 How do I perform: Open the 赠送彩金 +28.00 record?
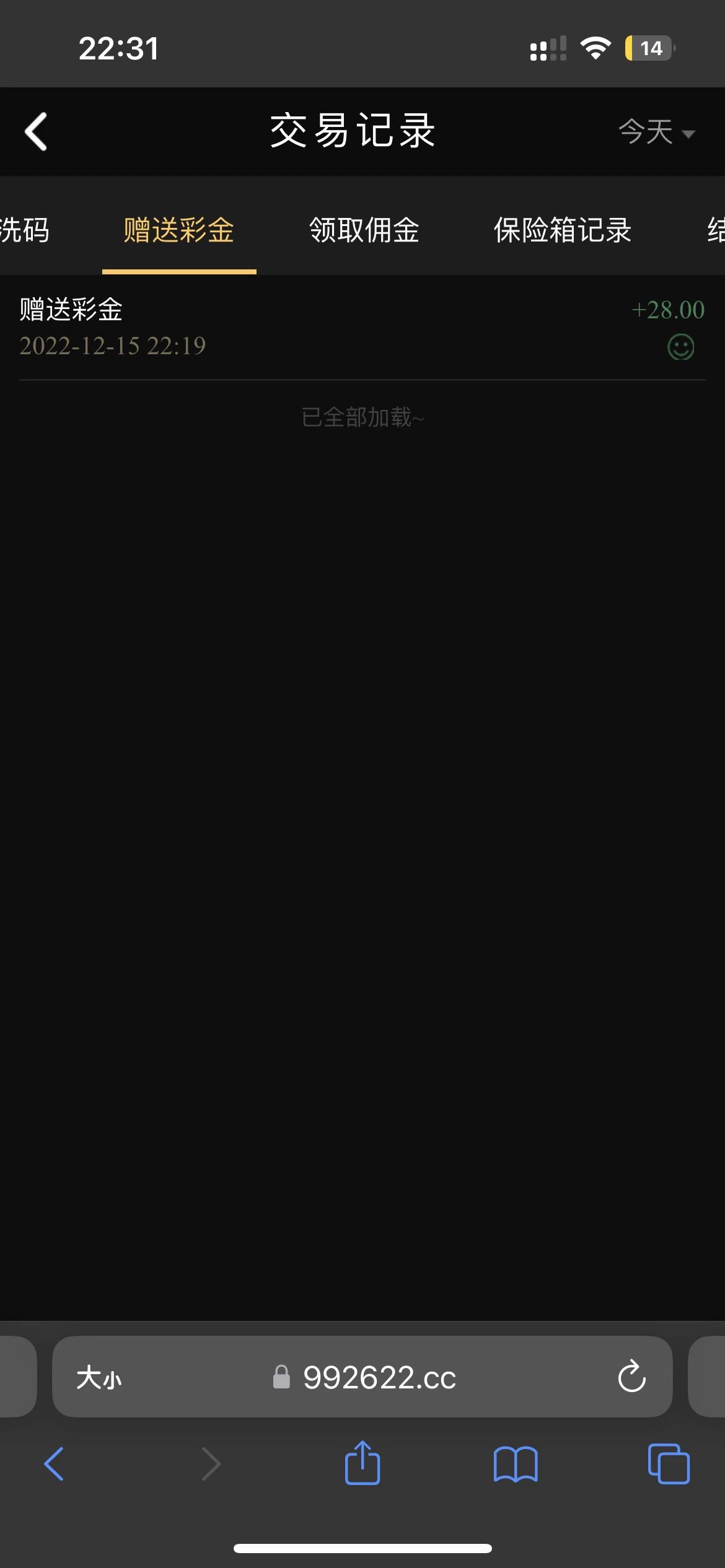(x=362, y=327)
